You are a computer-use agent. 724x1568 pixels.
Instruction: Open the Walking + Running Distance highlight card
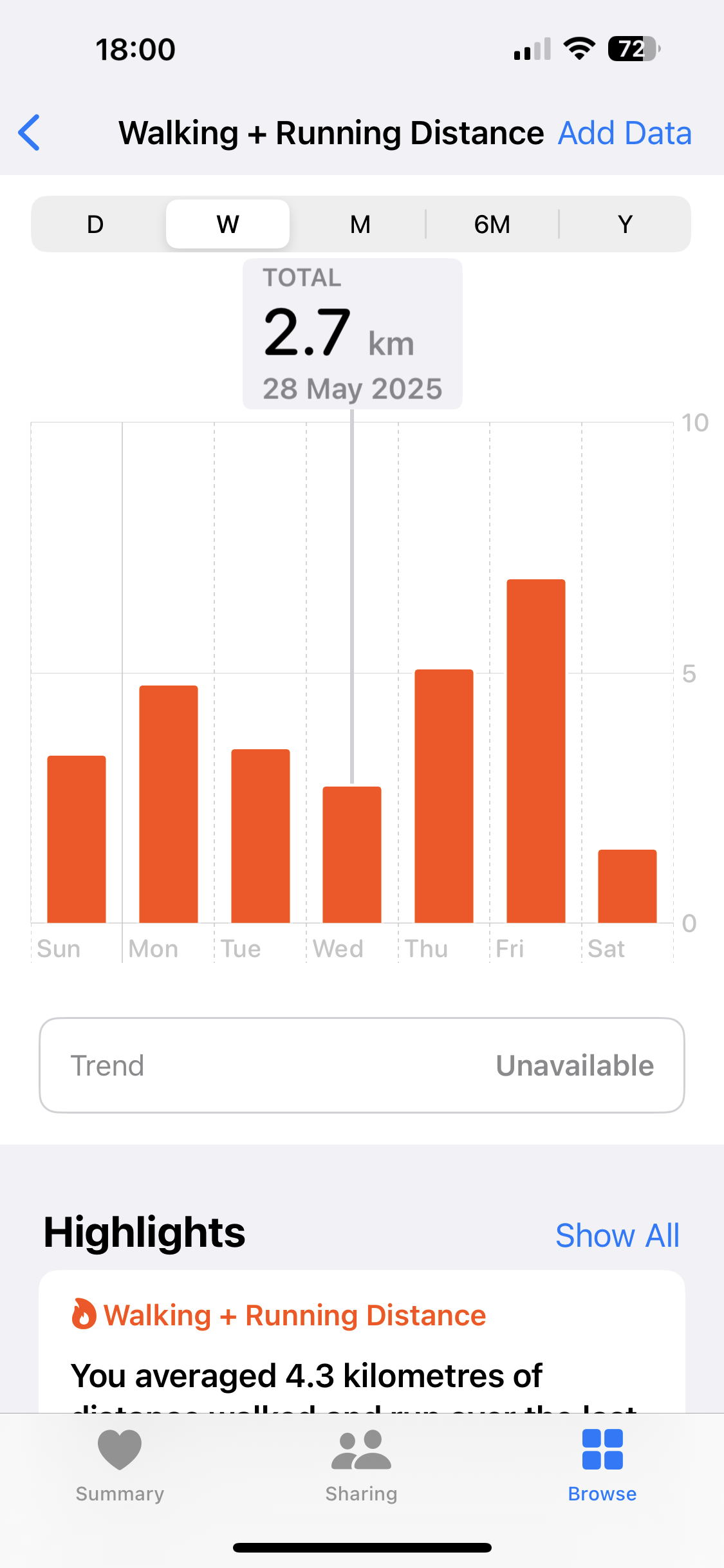click(x=362, y=1341)
